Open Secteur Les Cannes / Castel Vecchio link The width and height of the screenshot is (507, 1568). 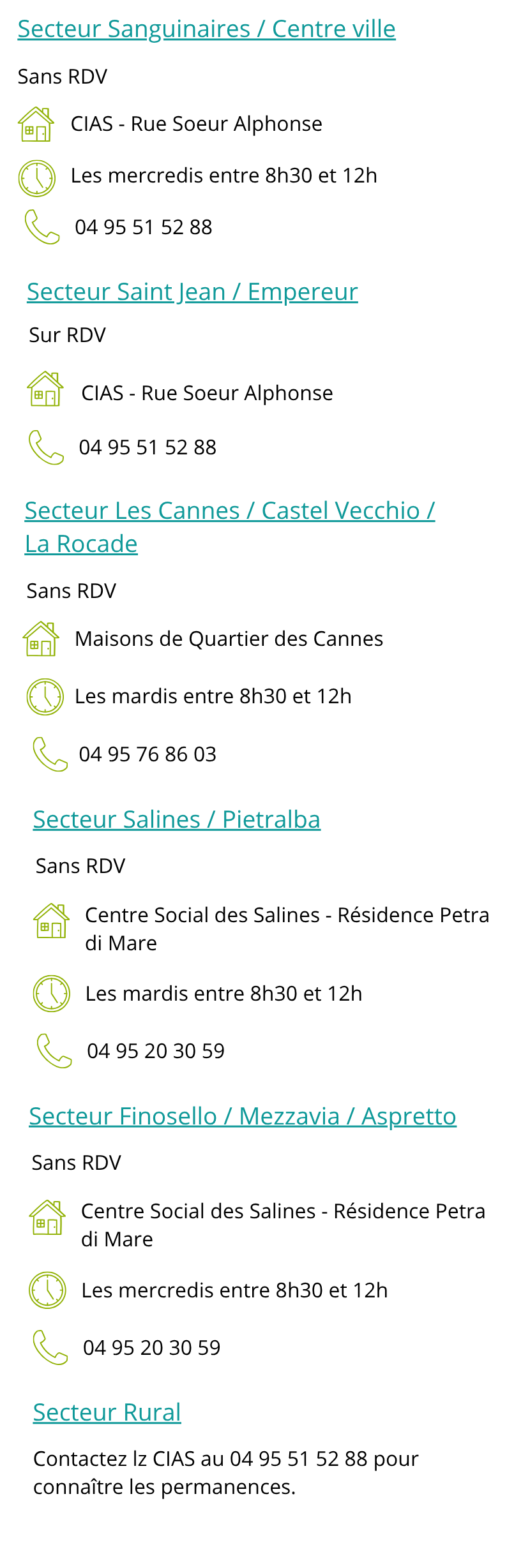point(229,511)
